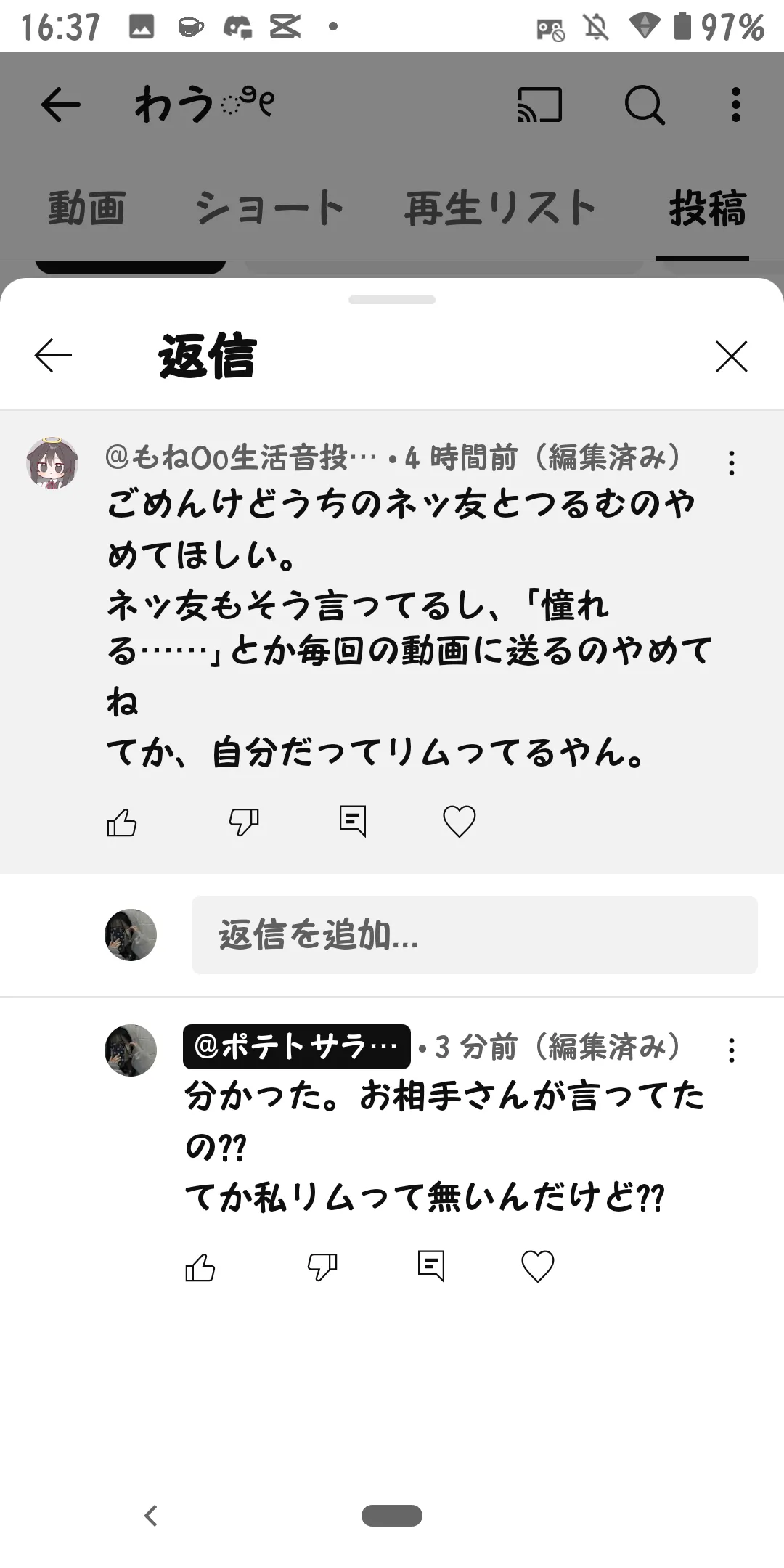This screenshot has width=784, height=1568.
Task: Go back from the 返信 replies sheet
Action: coord(54,356)
